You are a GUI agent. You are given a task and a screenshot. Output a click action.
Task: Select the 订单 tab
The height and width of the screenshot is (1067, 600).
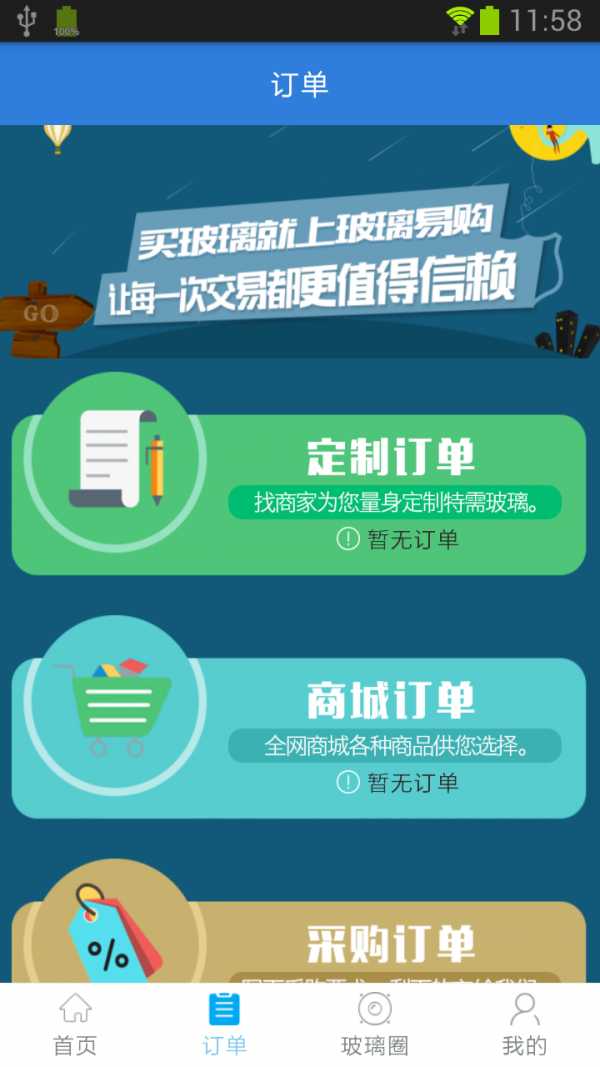(x=224, y=1025)
